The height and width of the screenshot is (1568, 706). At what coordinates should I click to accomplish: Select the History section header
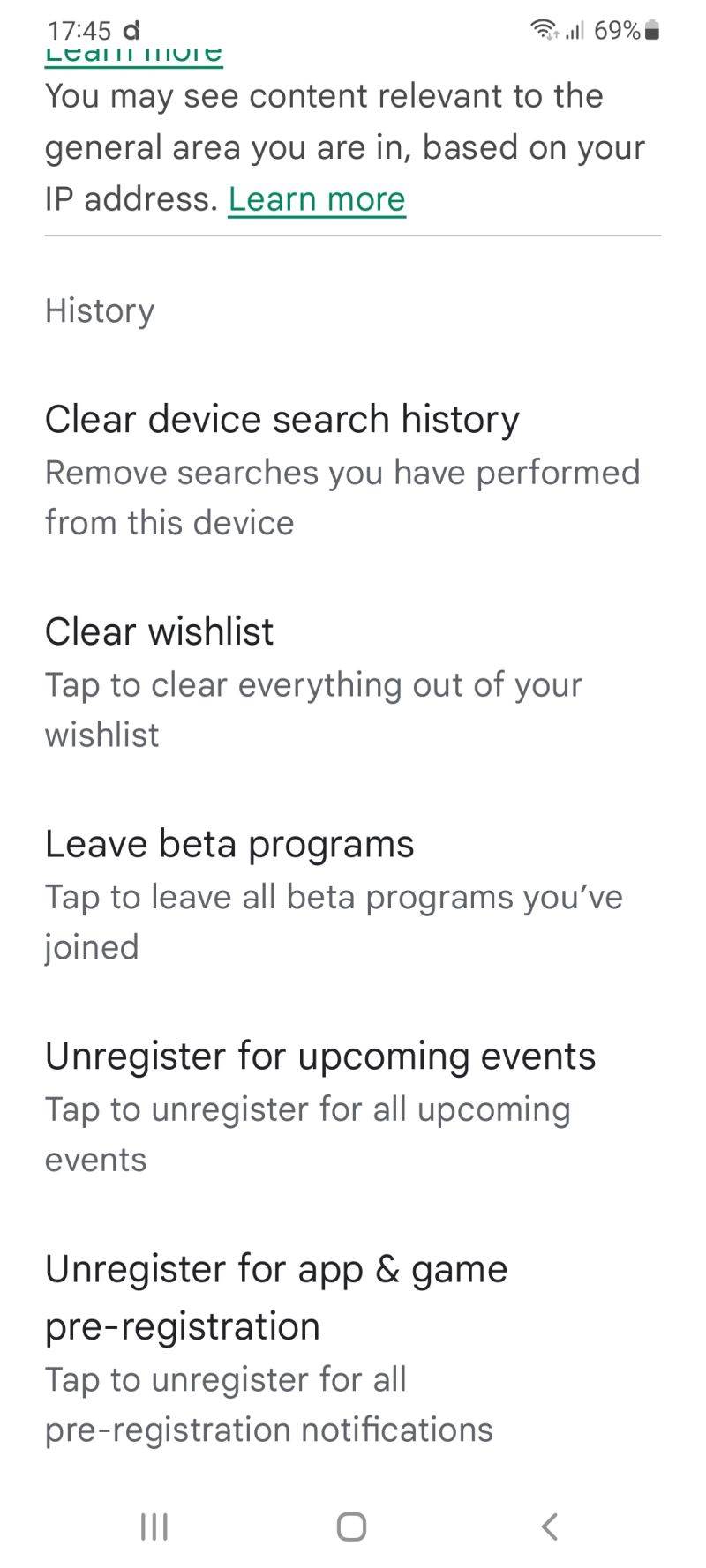click(99, 310)
